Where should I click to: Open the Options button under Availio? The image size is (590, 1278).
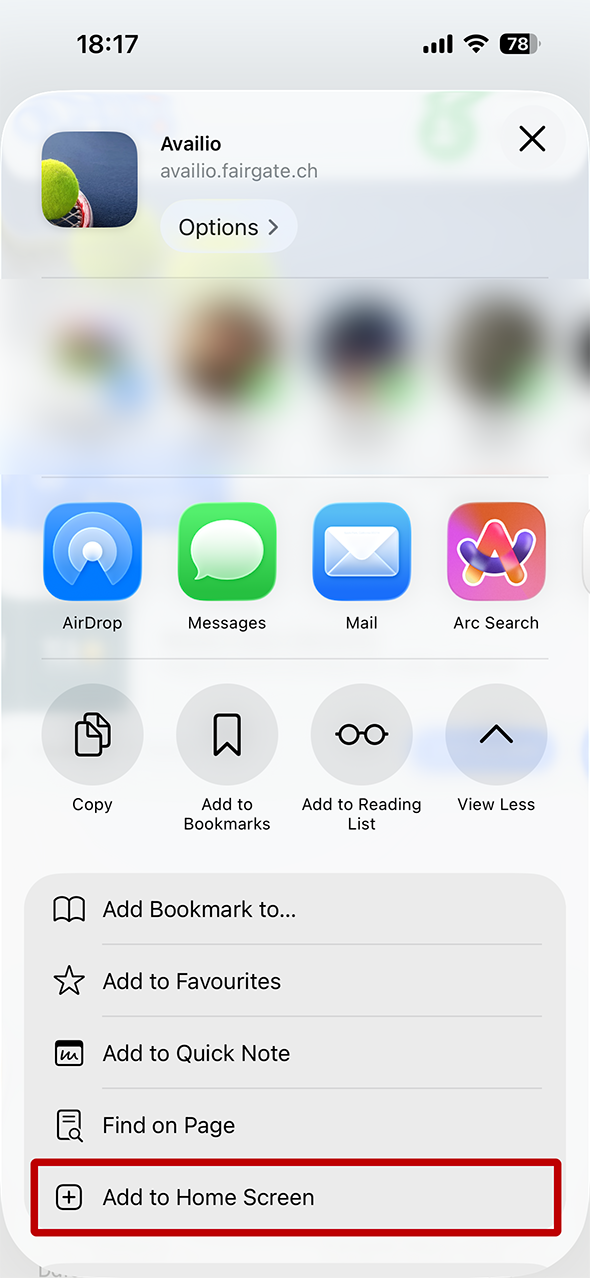tap(228, 227)
